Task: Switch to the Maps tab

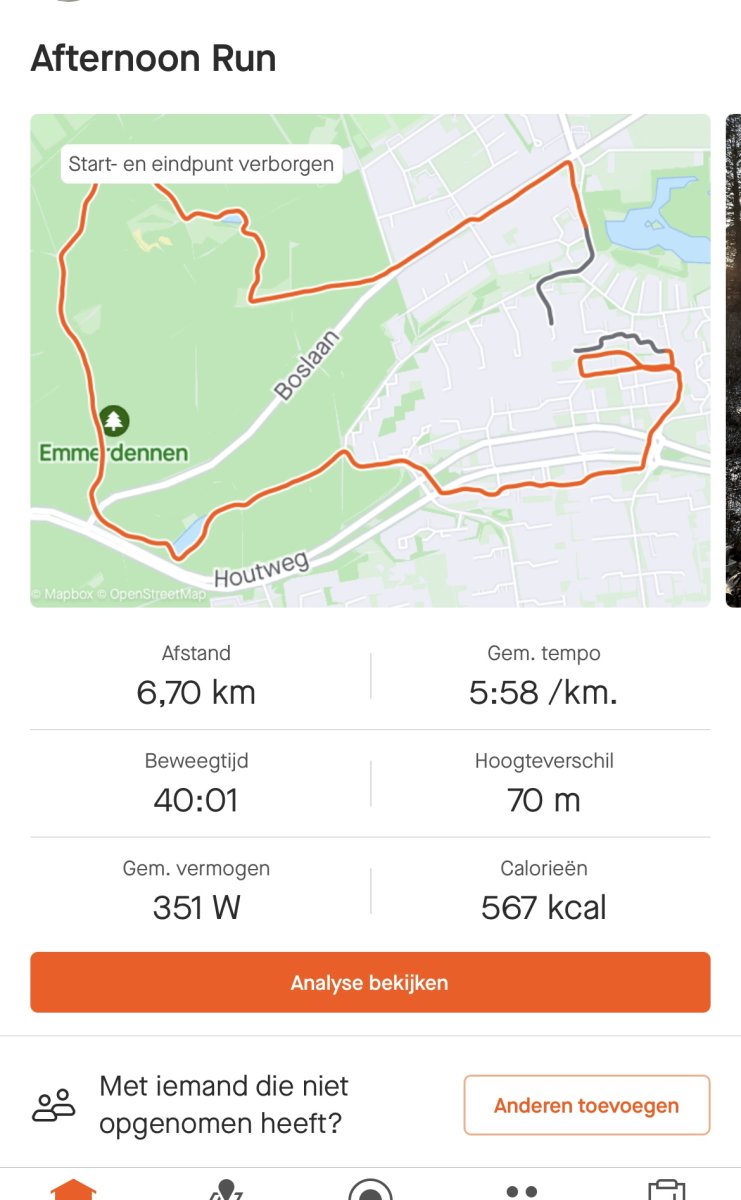Action: [224, 1190]
